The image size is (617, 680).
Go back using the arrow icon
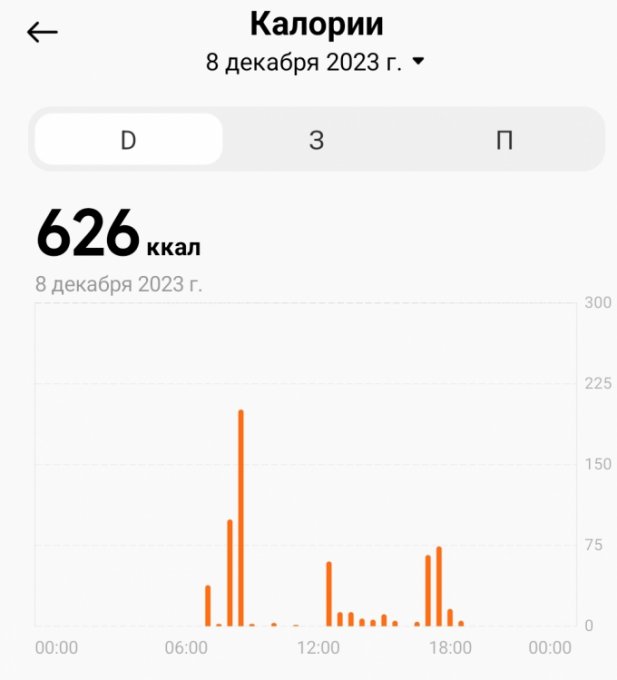click(42, 33)
